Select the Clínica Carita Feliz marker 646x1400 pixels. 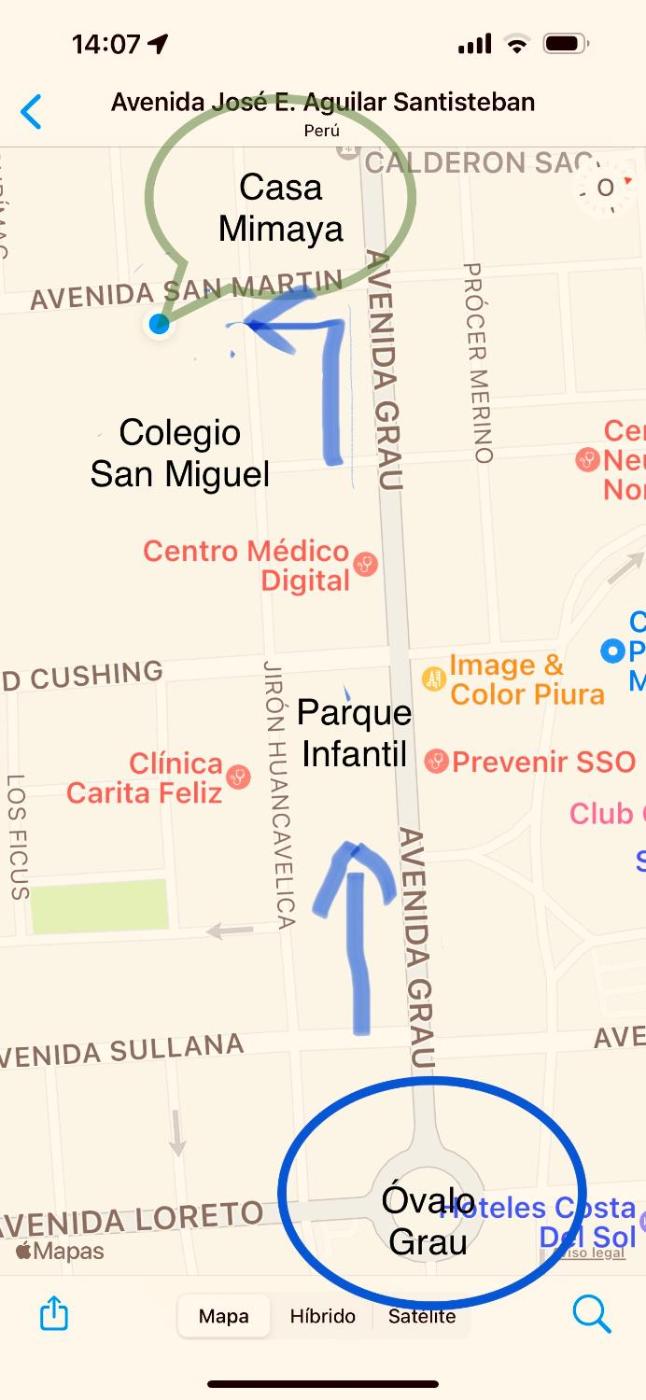click(x=238, y=777)
